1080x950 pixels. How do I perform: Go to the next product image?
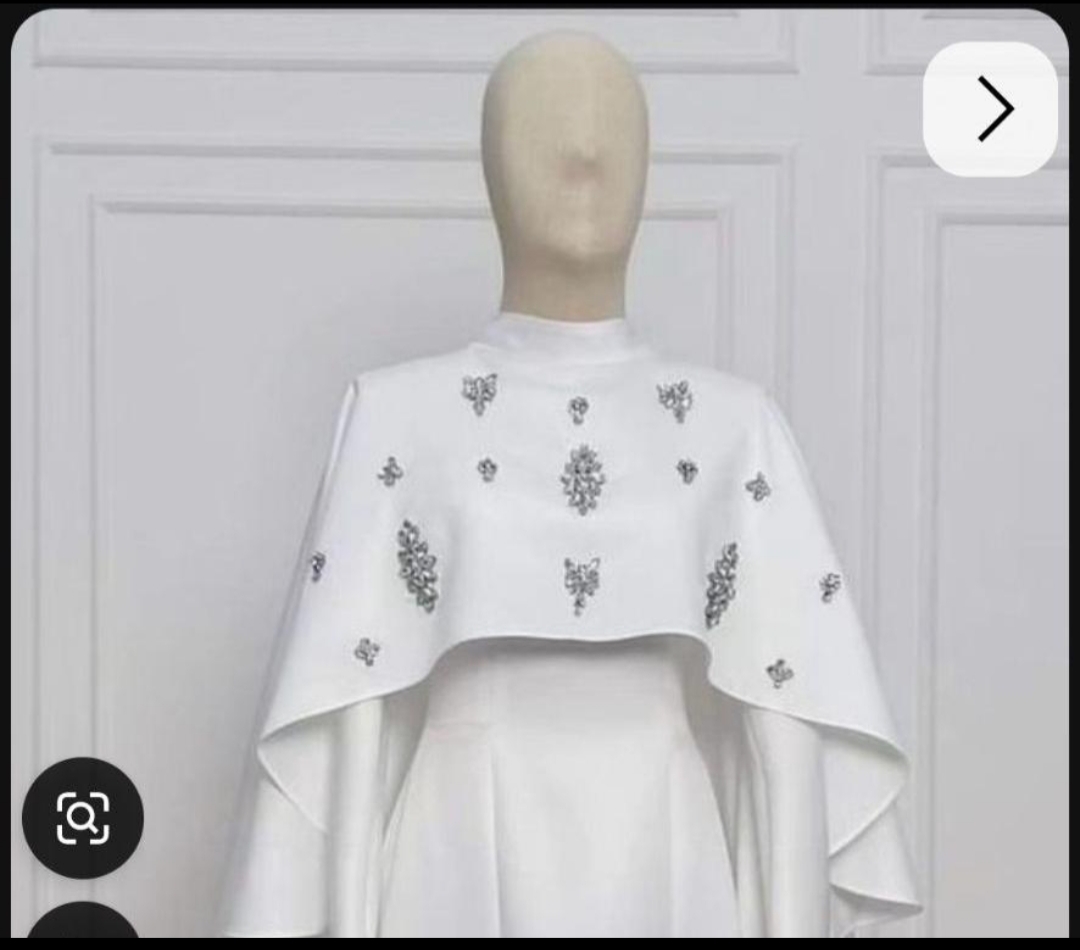[990, 109]
